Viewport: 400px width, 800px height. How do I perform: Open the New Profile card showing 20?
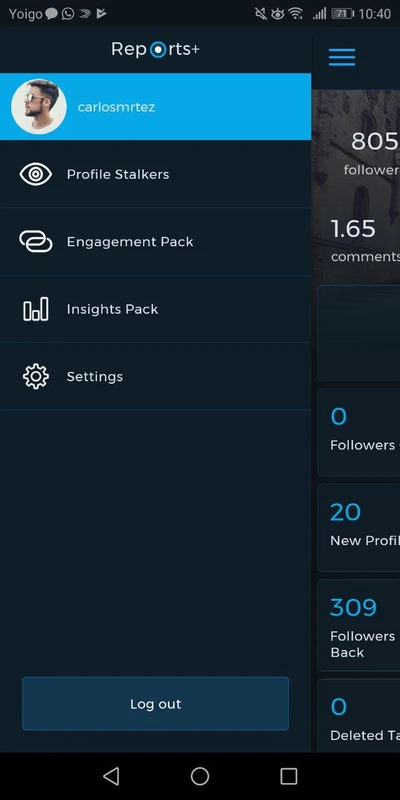pos(359,528)
